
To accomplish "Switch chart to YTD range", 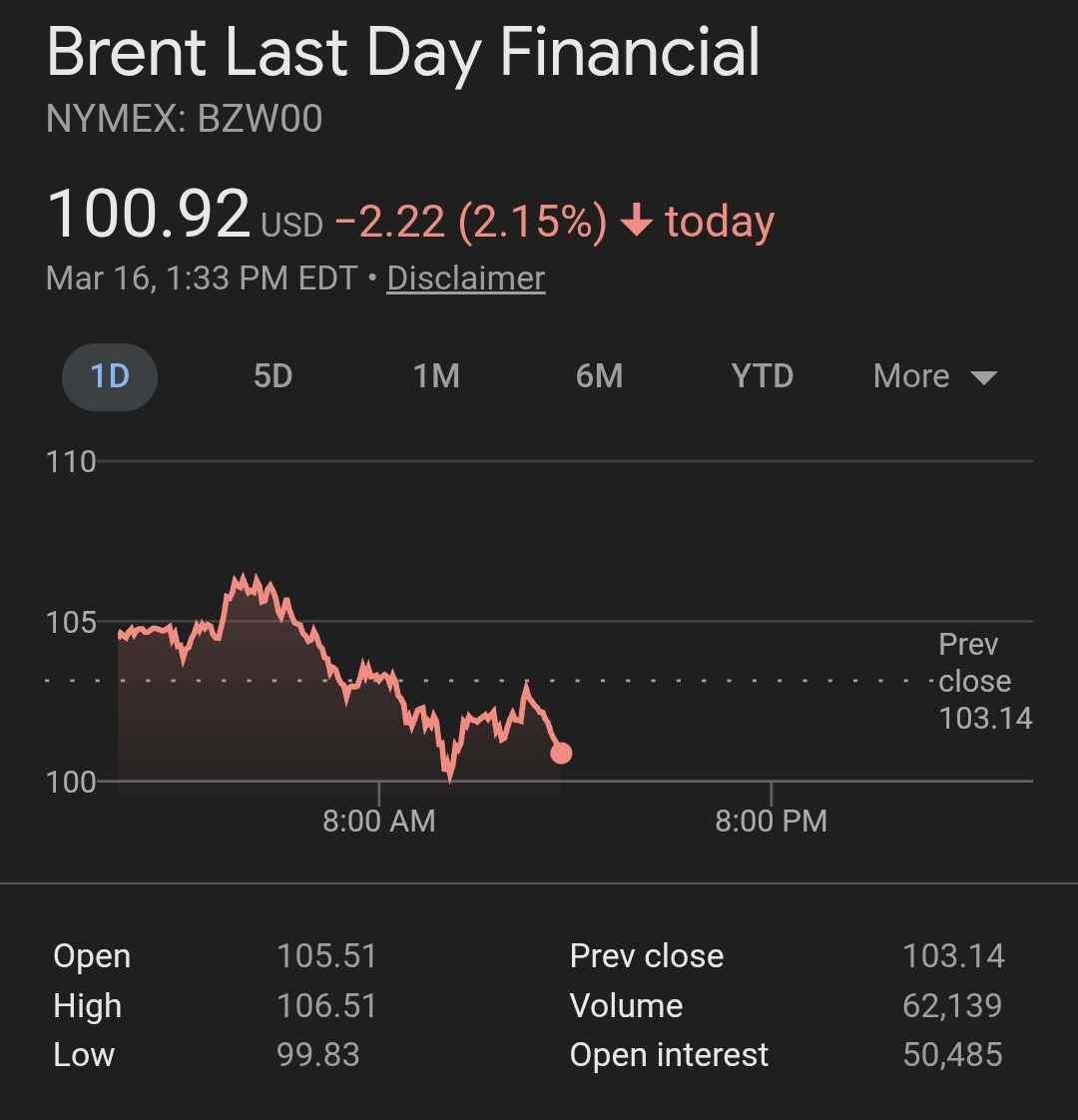I will (x=762, y=376).
